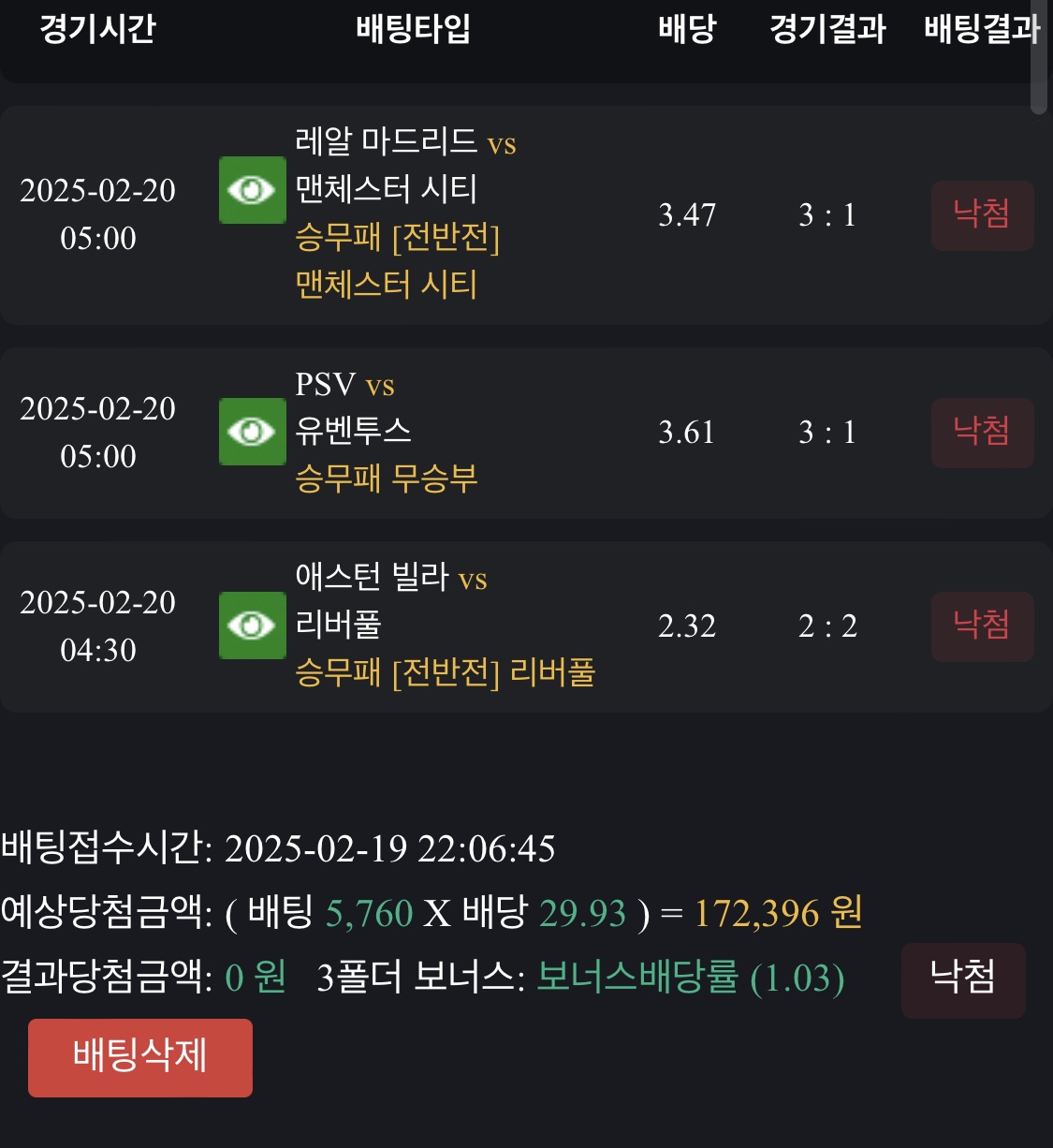Tap the eye icon for PSV vs Juventus

(x=252, y=432)
